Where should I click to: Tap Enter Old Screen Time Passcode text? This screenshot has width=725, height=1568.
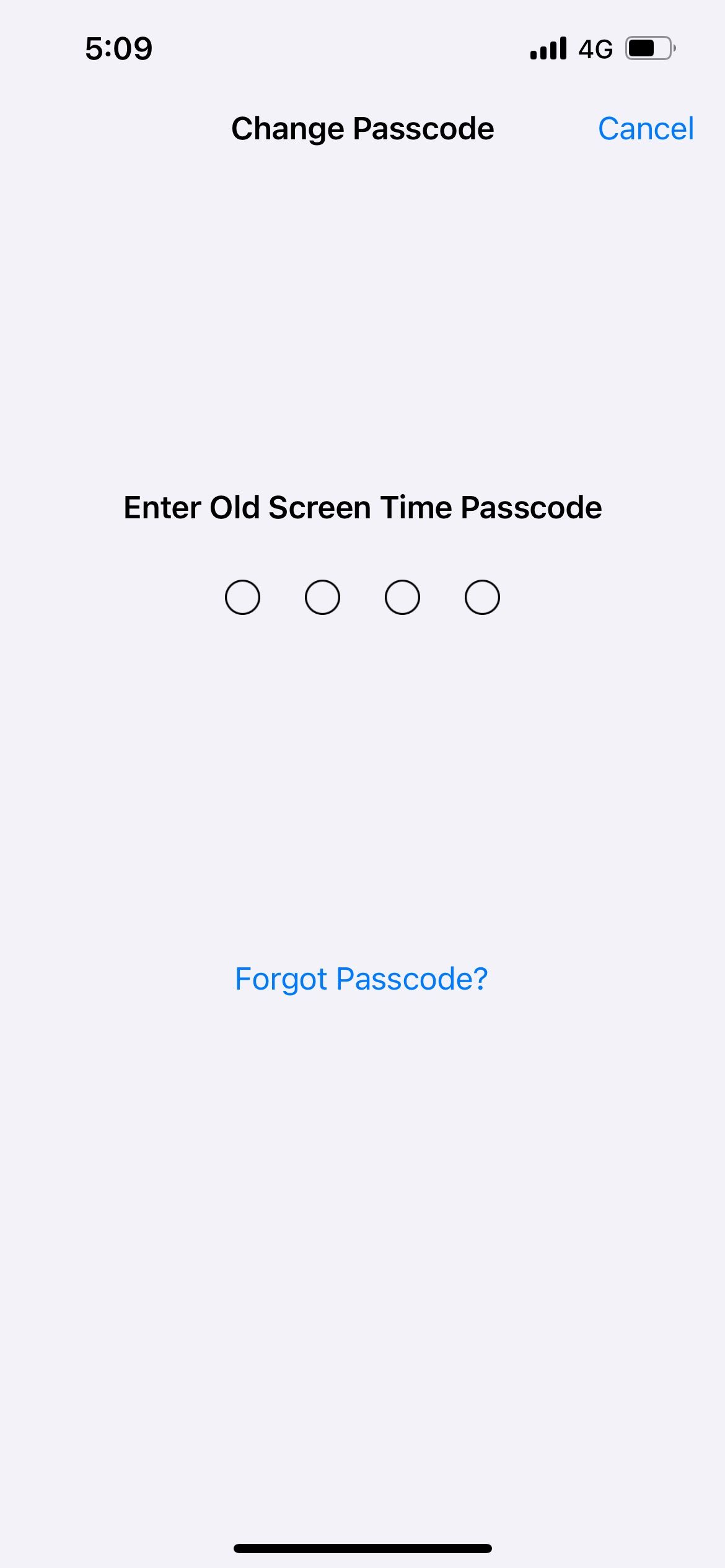362,506
